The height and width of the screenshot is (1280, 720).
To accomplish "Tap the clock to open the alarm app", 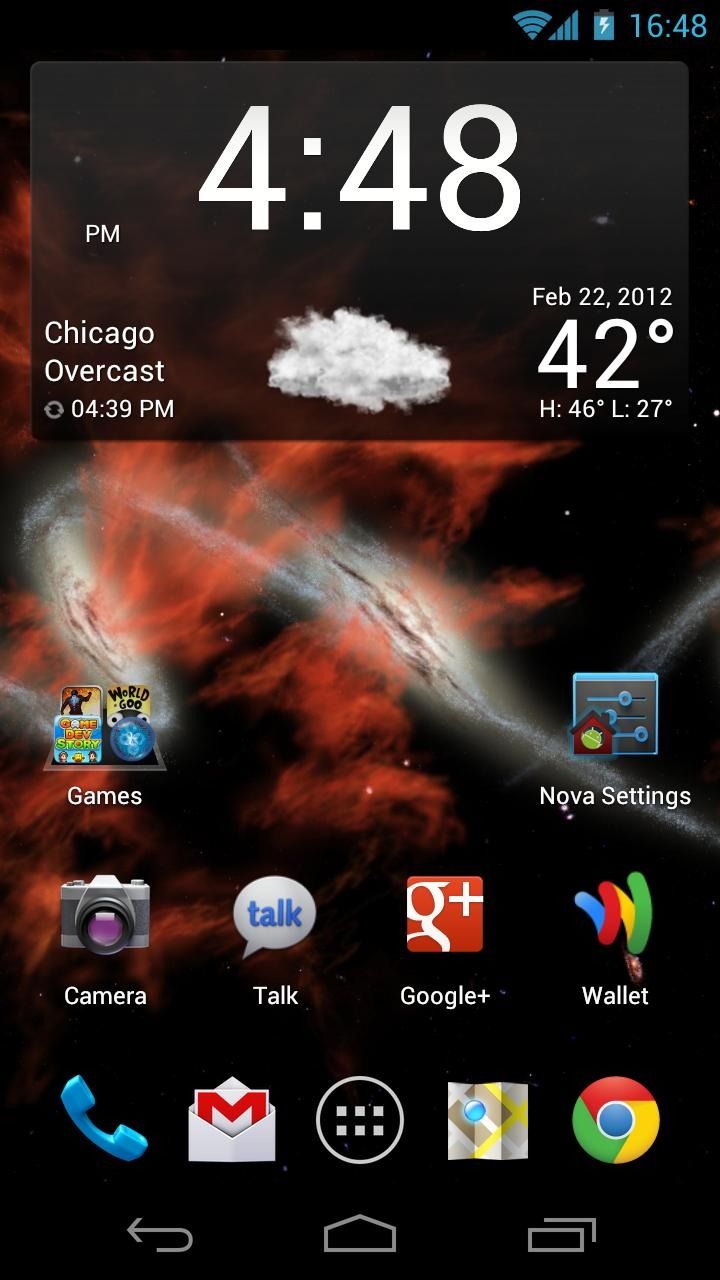I will [360, 165].
